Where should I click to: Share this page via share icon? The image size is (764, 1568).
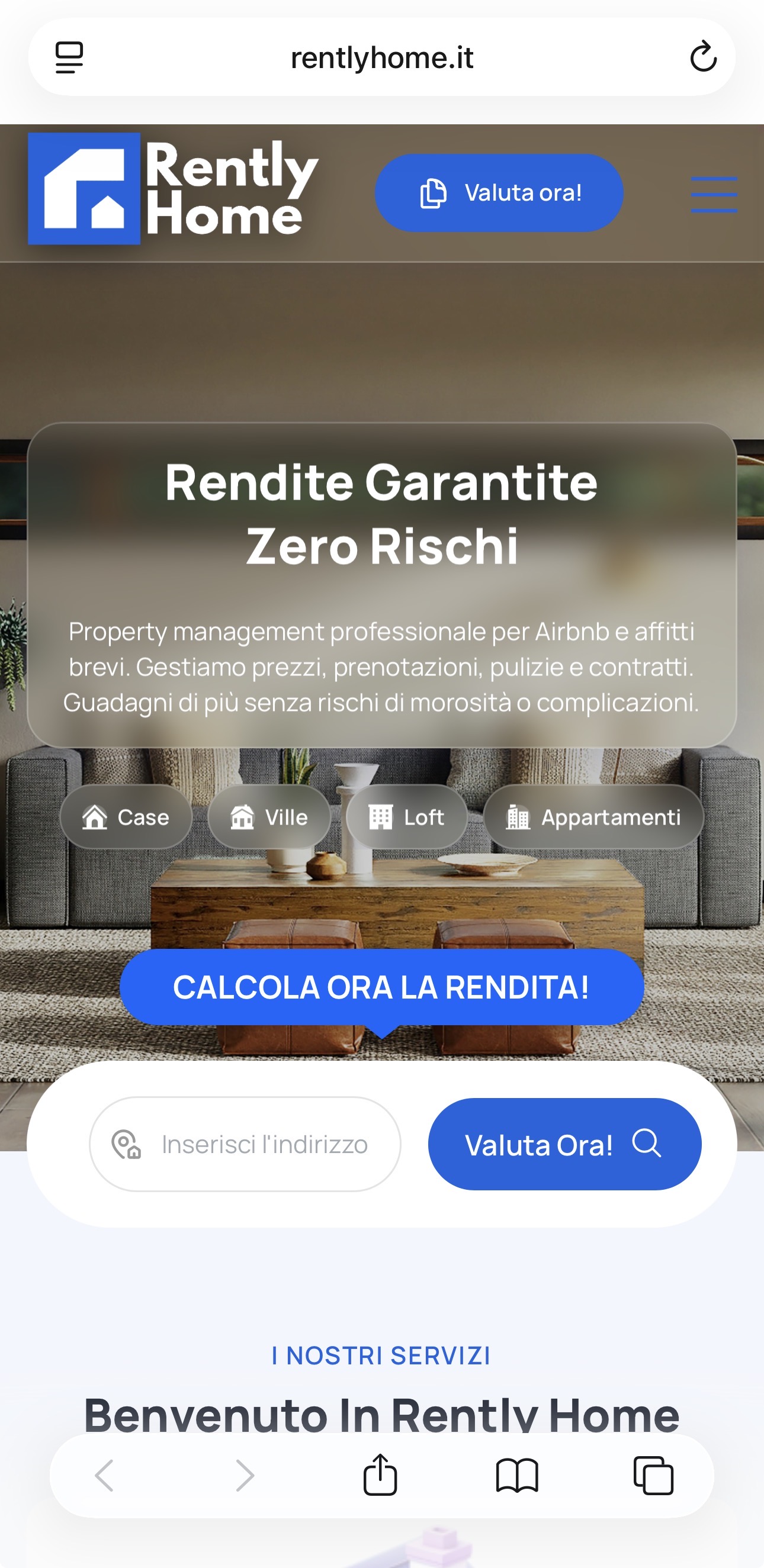click(380, 1475)
